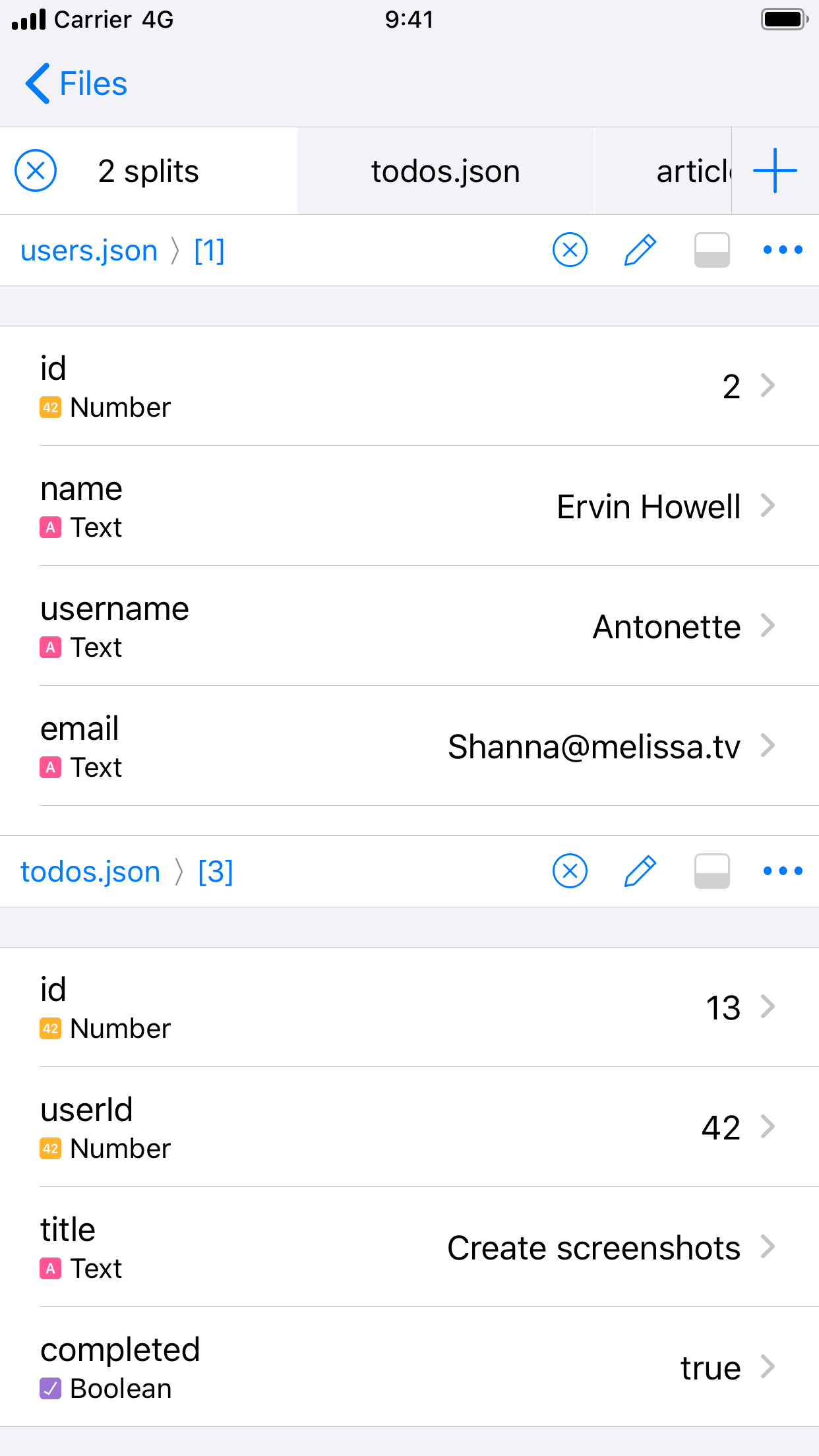Select the [3] index breadcrumb in todos.json
The image size is (819, 1456).
(x=215, y=871)
